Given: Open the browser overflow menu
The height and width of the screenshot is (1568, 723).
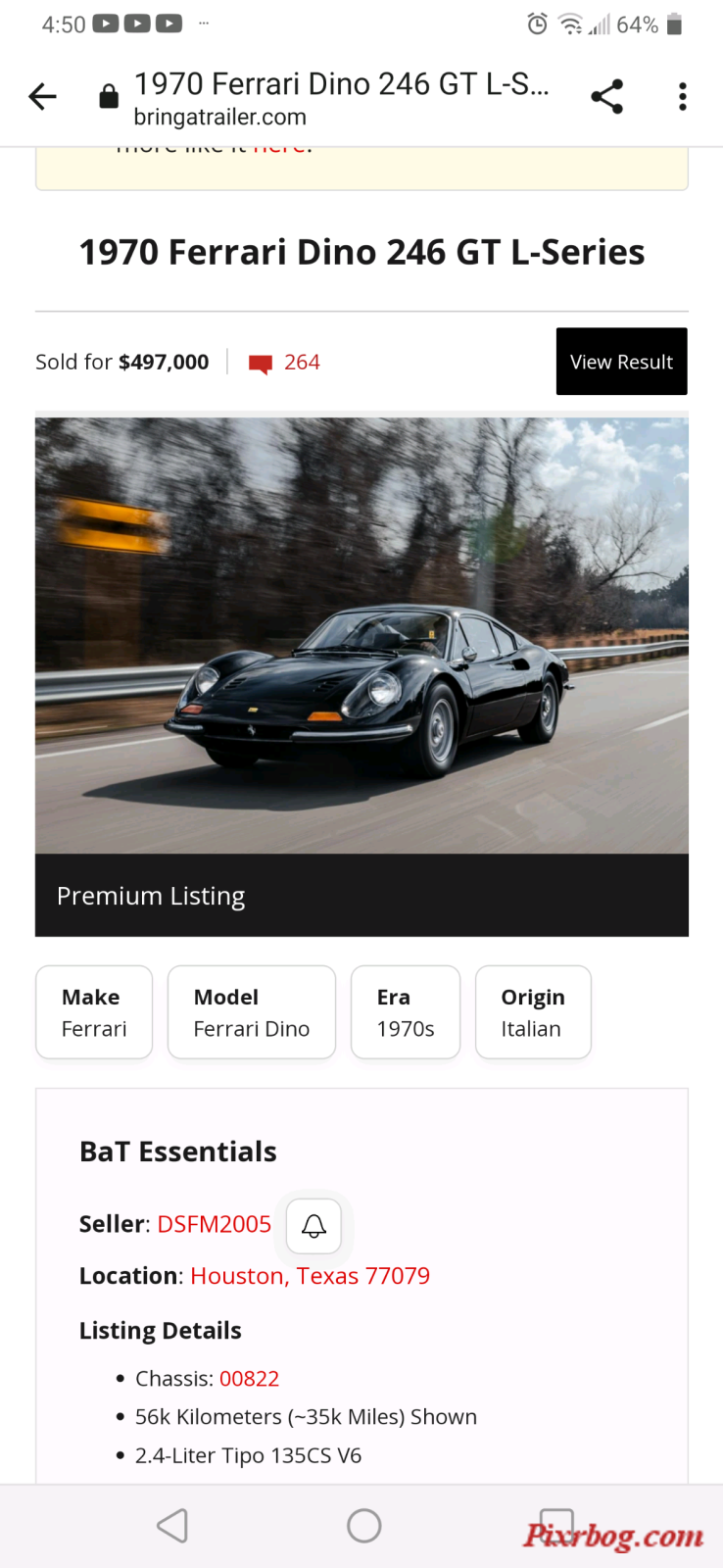Looking at the screenshot, I should (683, 96).
